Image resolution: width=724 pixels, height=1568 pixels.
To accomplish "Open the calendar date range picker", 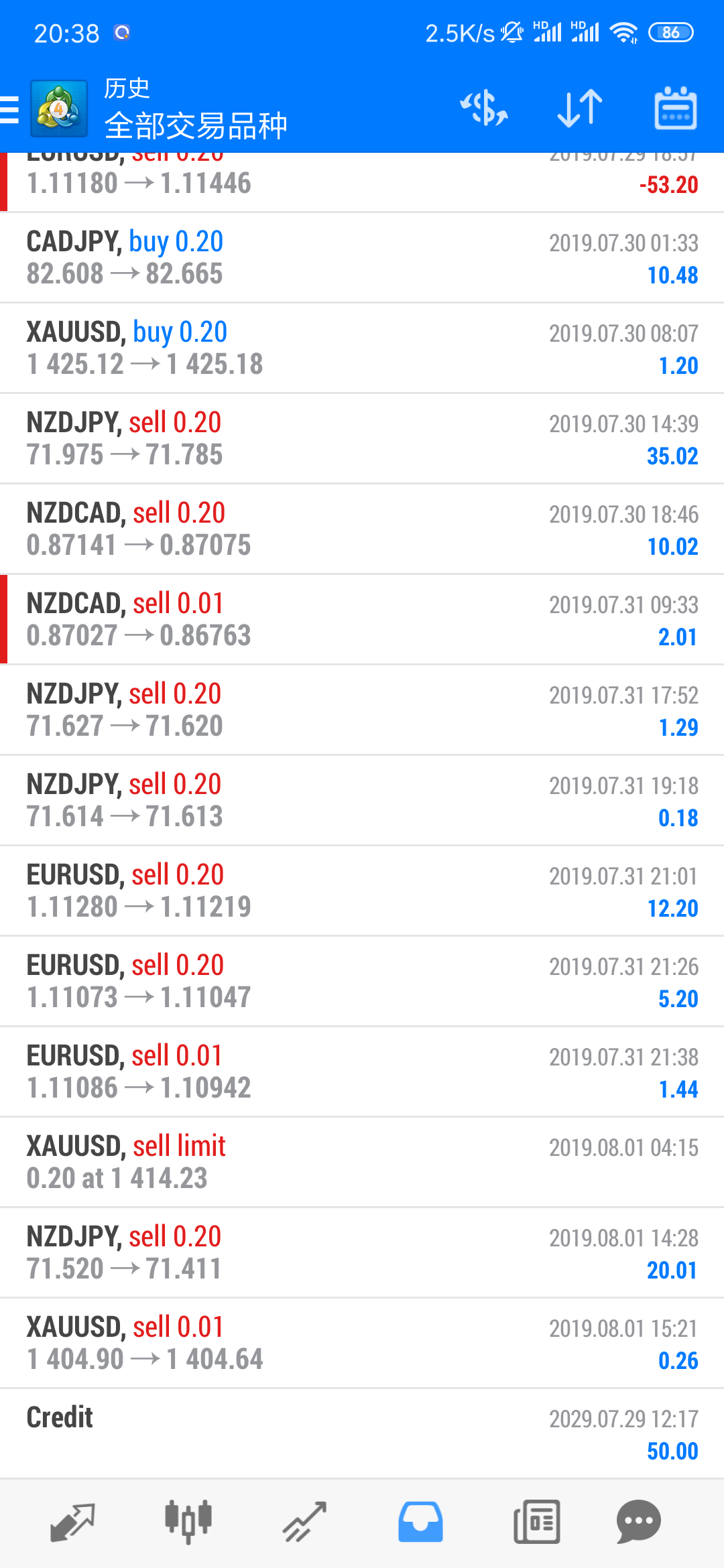I will pyautogui.click(x=675, y=109).
